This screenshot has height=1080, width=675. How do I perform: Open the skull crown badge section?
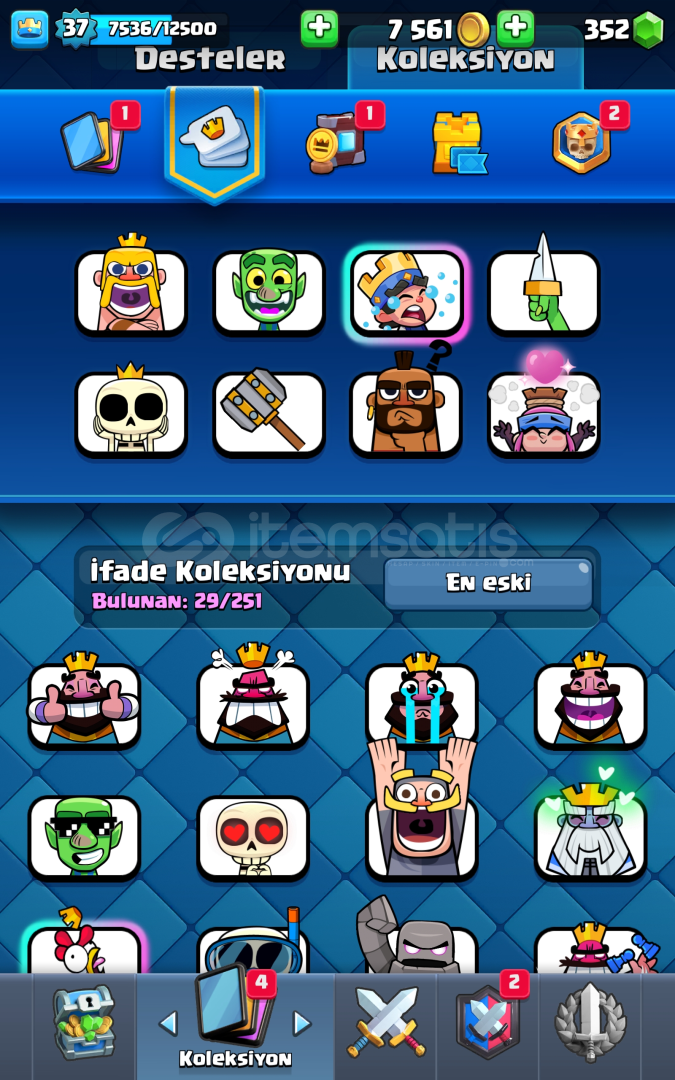click(x=581, y=142)
